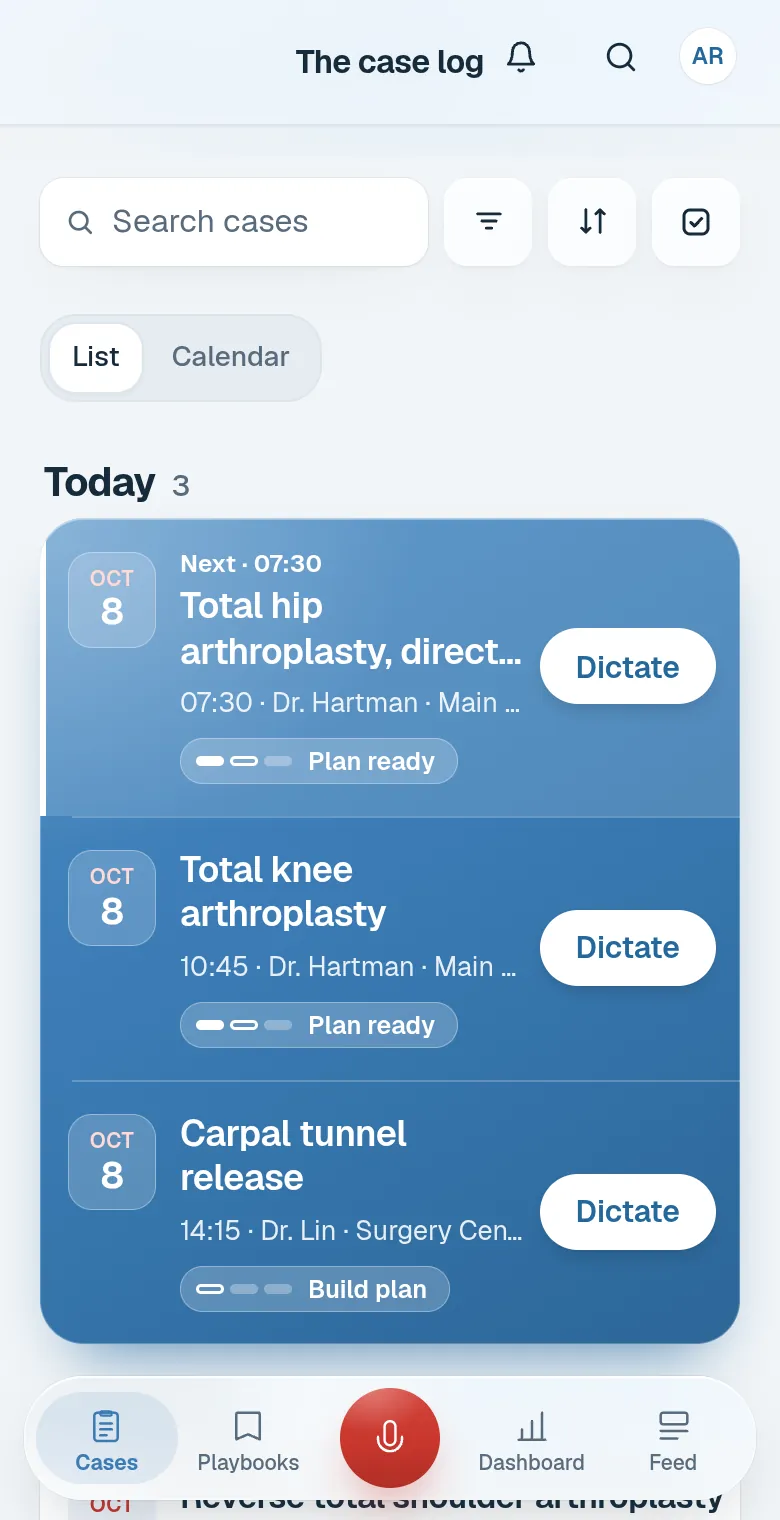The image size is (780, 1520).
Task: Open the filter options button
Action: pyautogui.click(x=488, y=222)
